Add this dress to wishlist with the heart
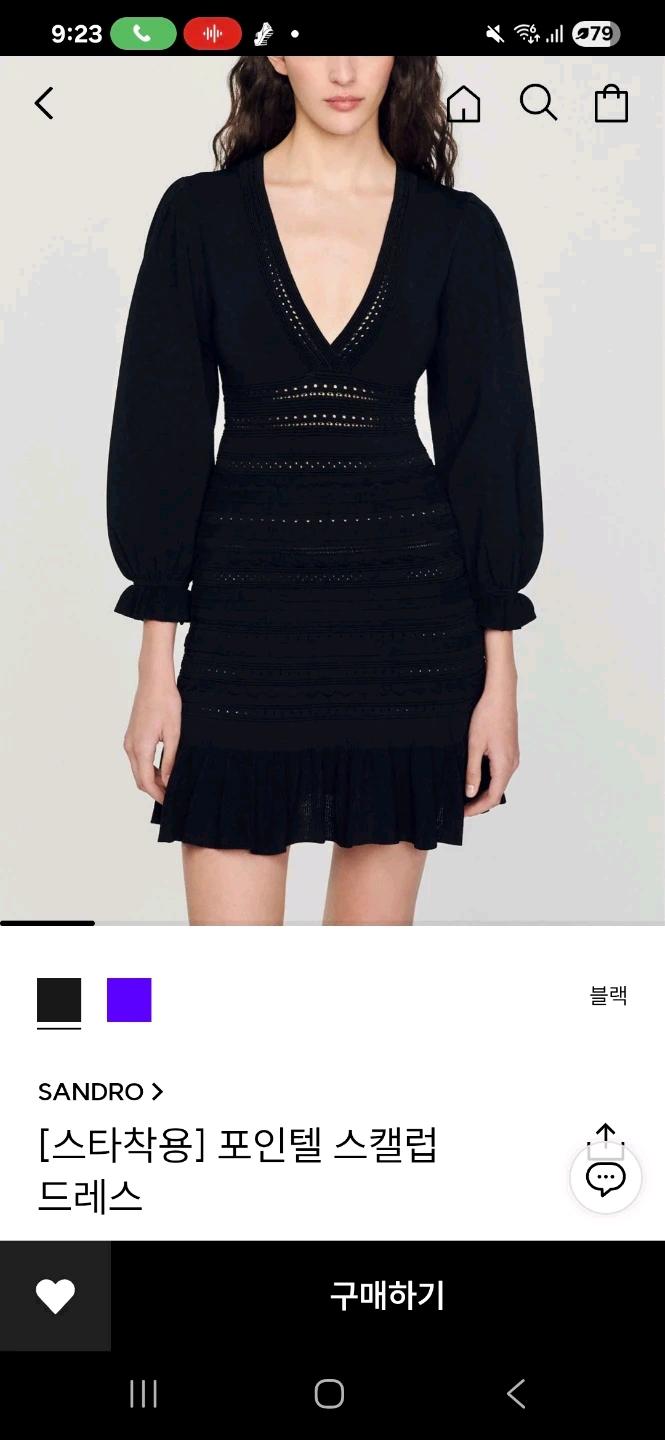 55,1296
